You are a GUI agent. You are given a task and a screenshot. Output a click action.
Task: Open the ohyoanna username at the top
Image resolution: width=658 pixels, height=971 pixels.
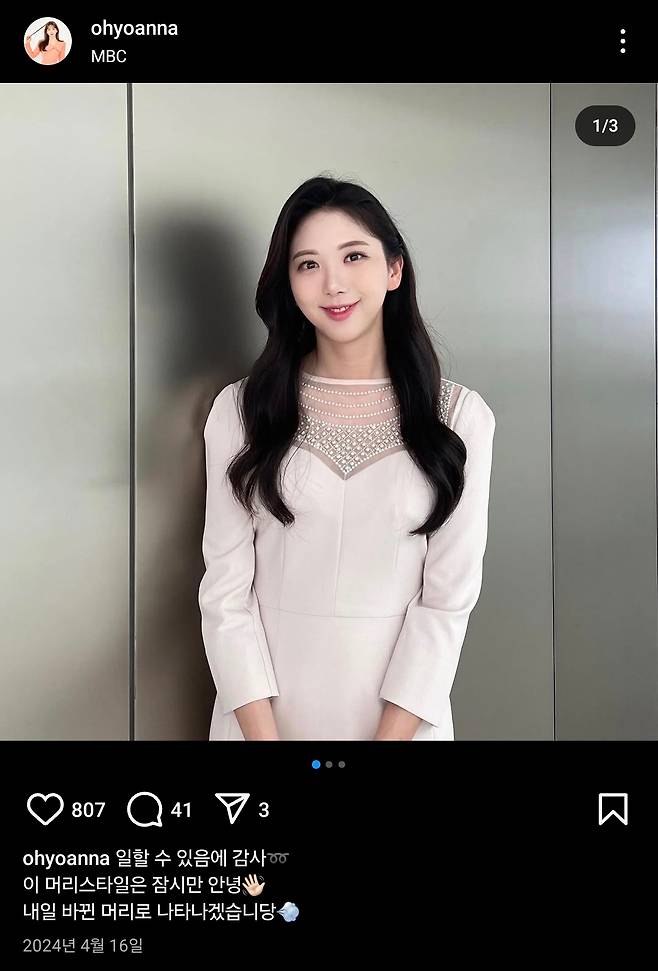pyautogui.click(x=134, y=29)
